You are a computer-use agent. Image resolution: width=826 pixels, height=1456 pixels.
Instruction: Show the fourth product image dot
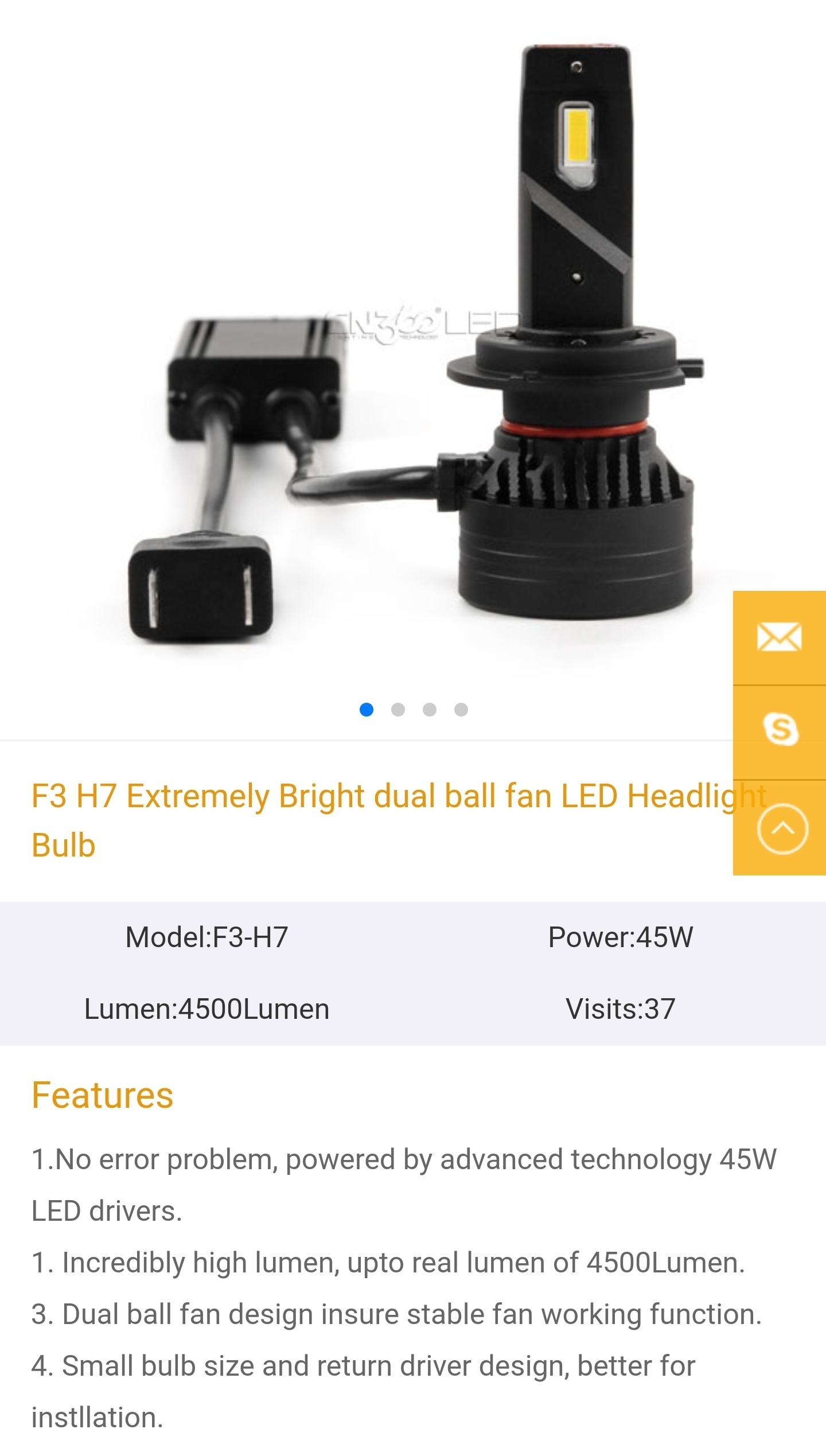(x=461, y=710)
